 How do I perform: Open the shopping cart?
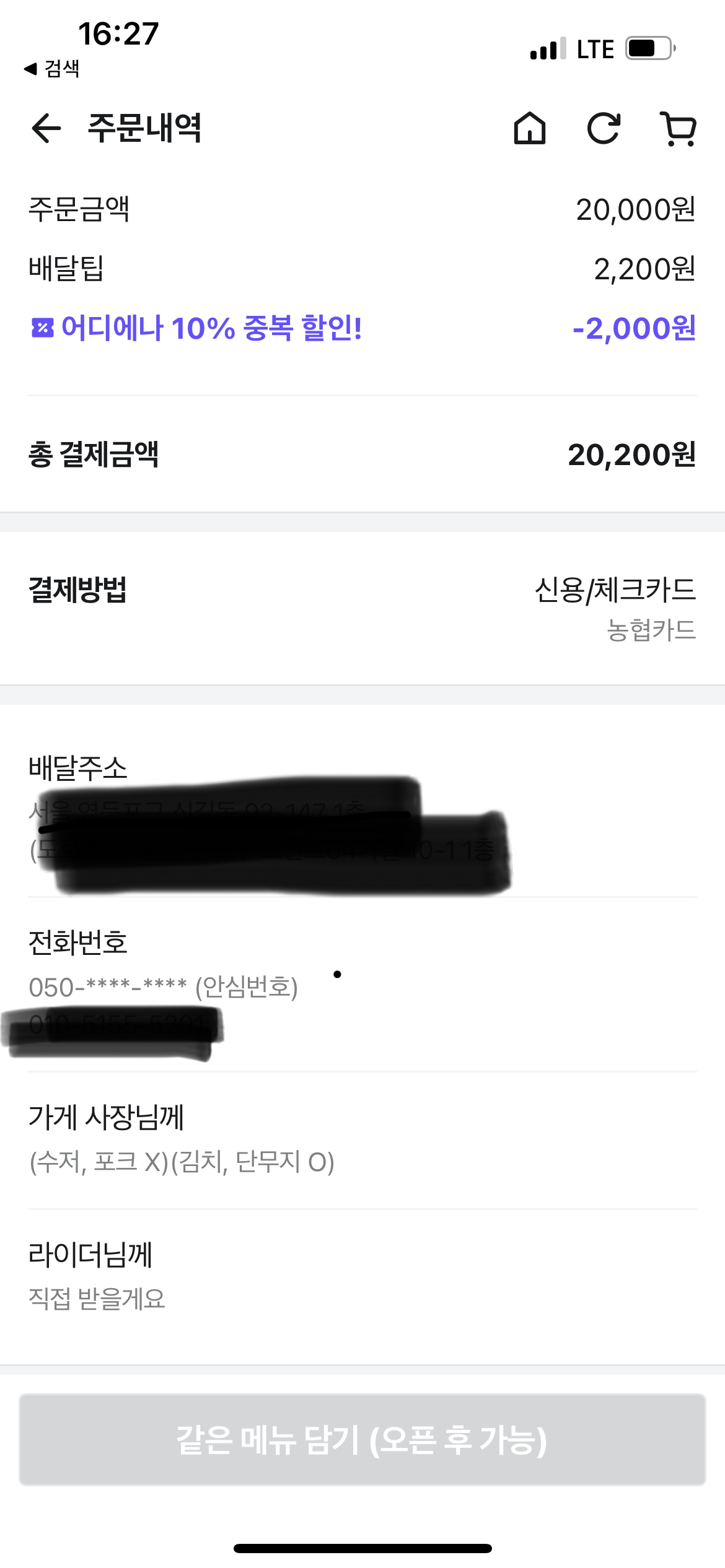[679, 129]
